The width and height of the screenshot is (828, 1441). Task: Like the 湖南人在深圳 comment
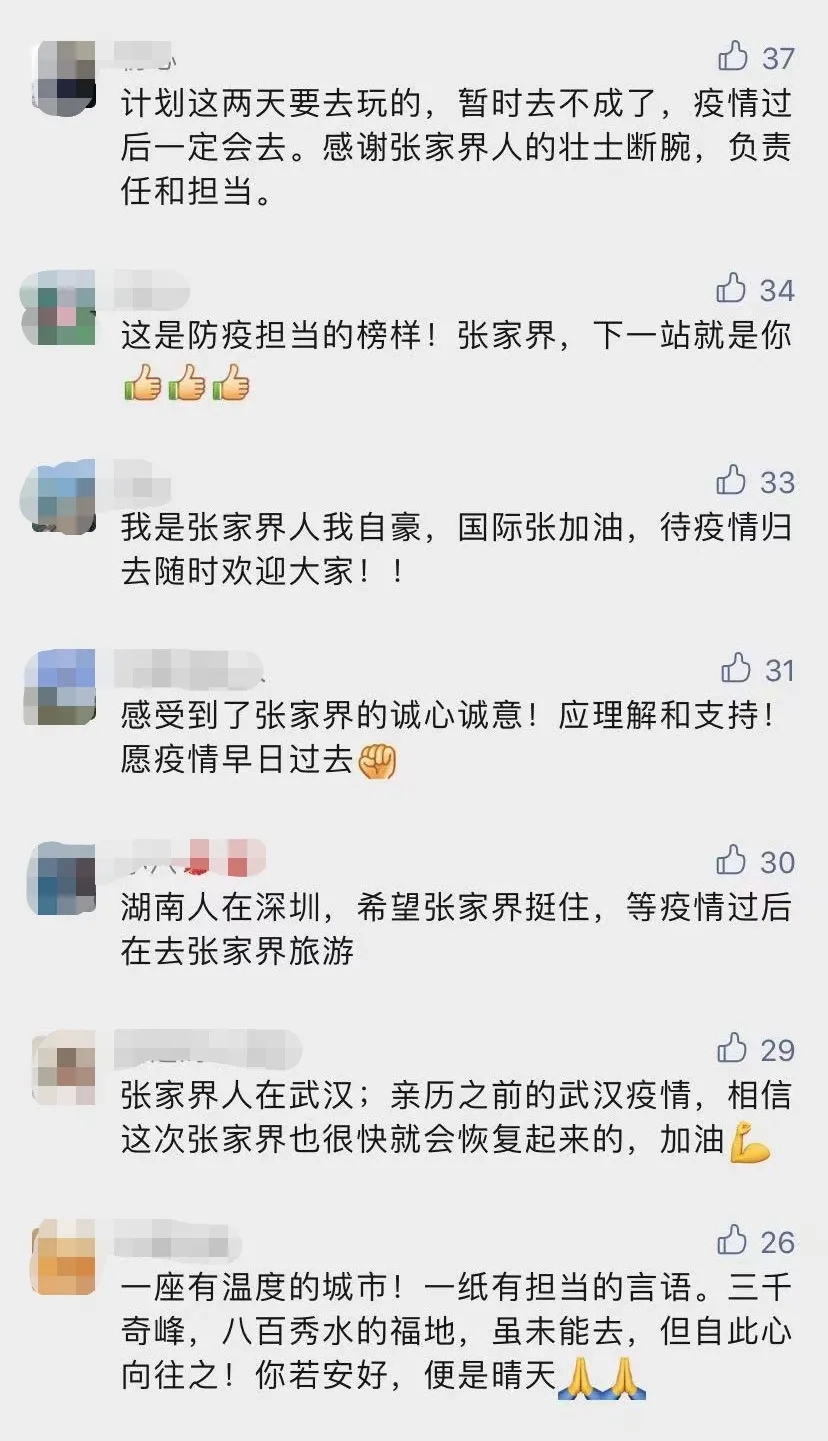coord(732,861)
